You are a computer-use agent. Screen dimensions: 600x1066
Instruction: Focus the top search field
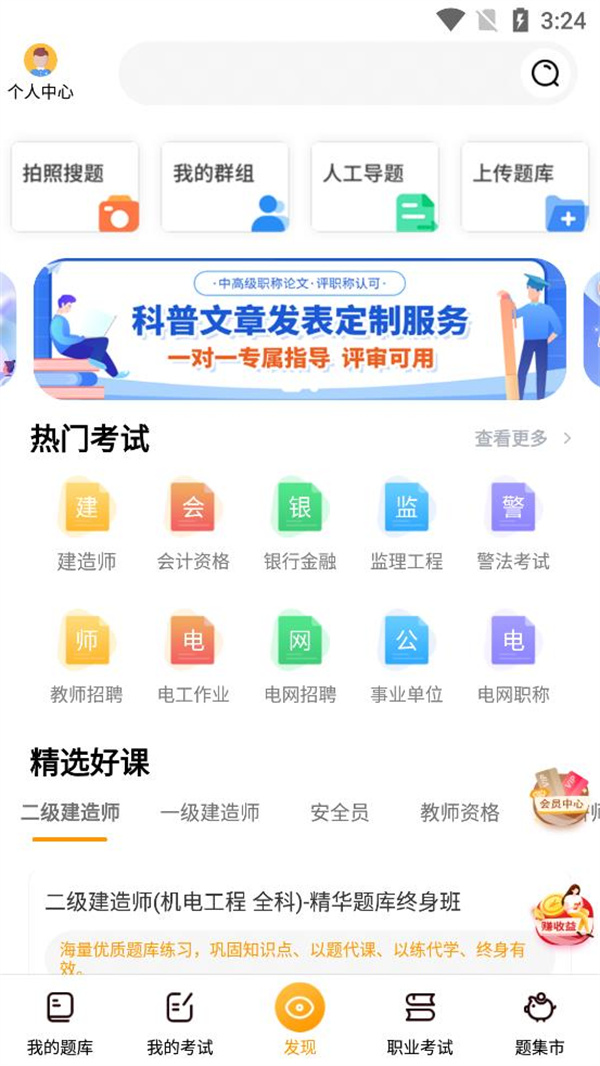(x=320, y=73)
